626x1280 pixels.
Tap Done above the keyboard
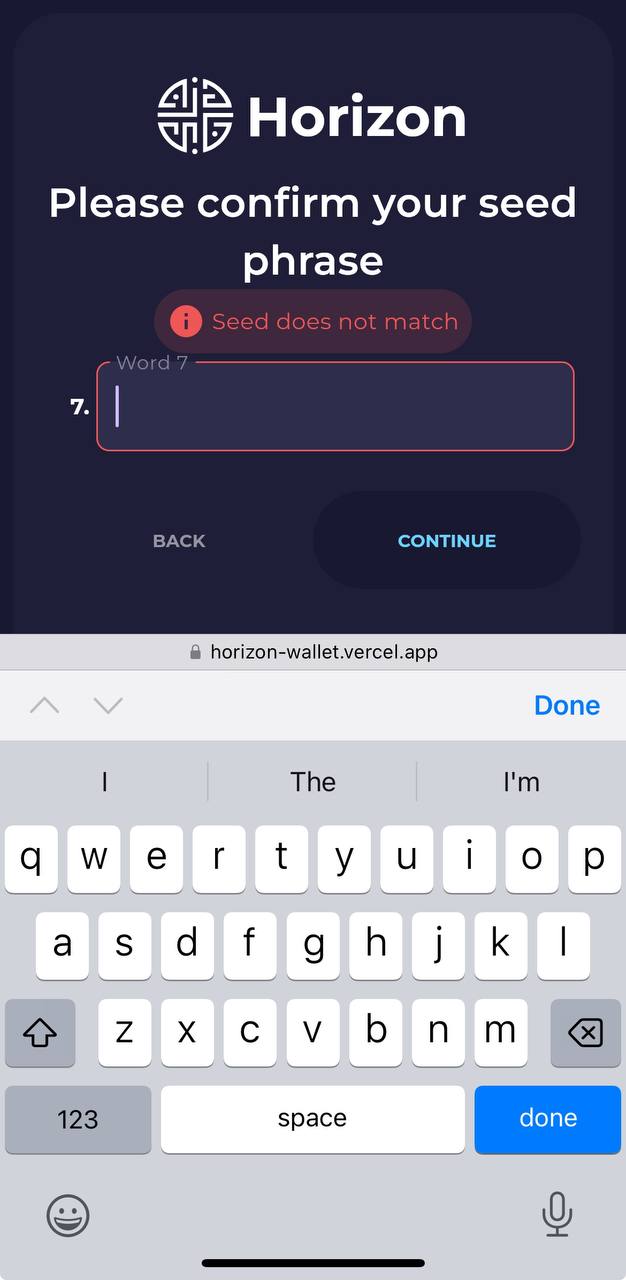coord(567,705)
